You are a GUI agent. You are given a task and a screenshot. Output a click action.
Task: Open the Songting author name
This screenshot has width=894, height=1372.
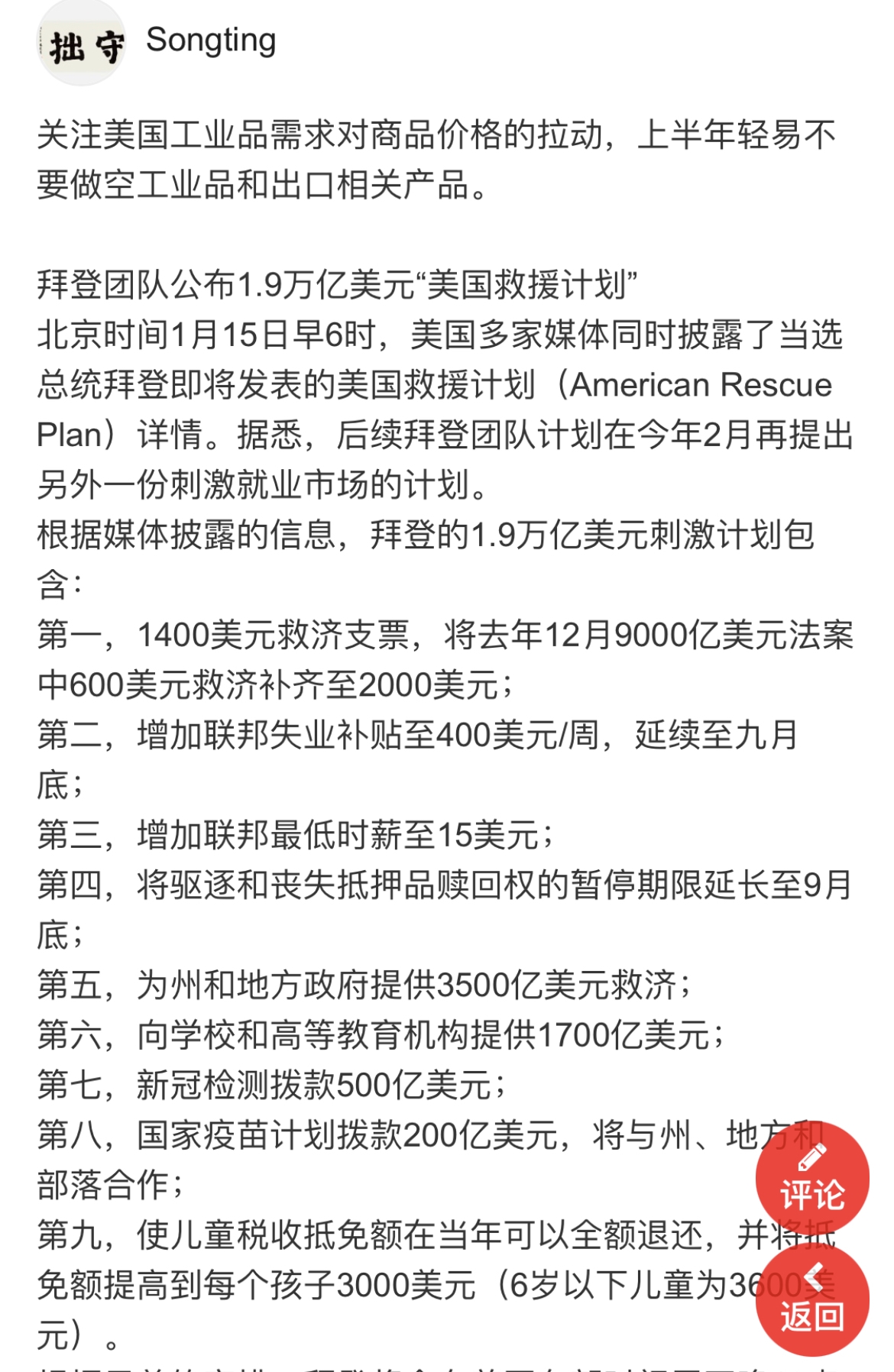[x=211, y=40]
